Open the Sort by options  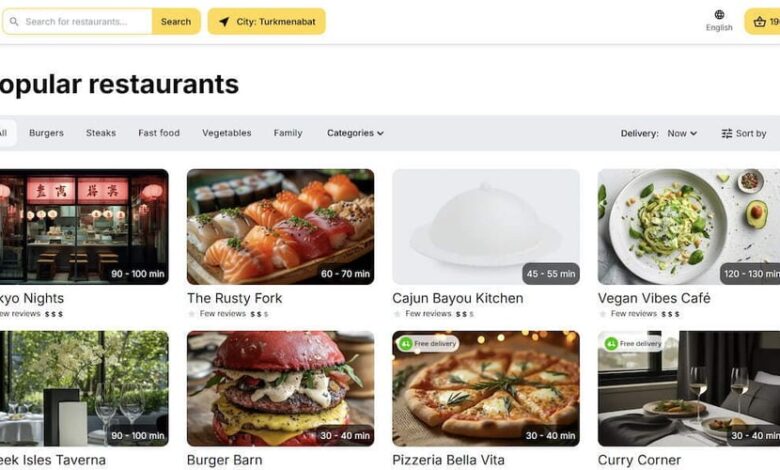pyautogui.click(x=744, y=133)
